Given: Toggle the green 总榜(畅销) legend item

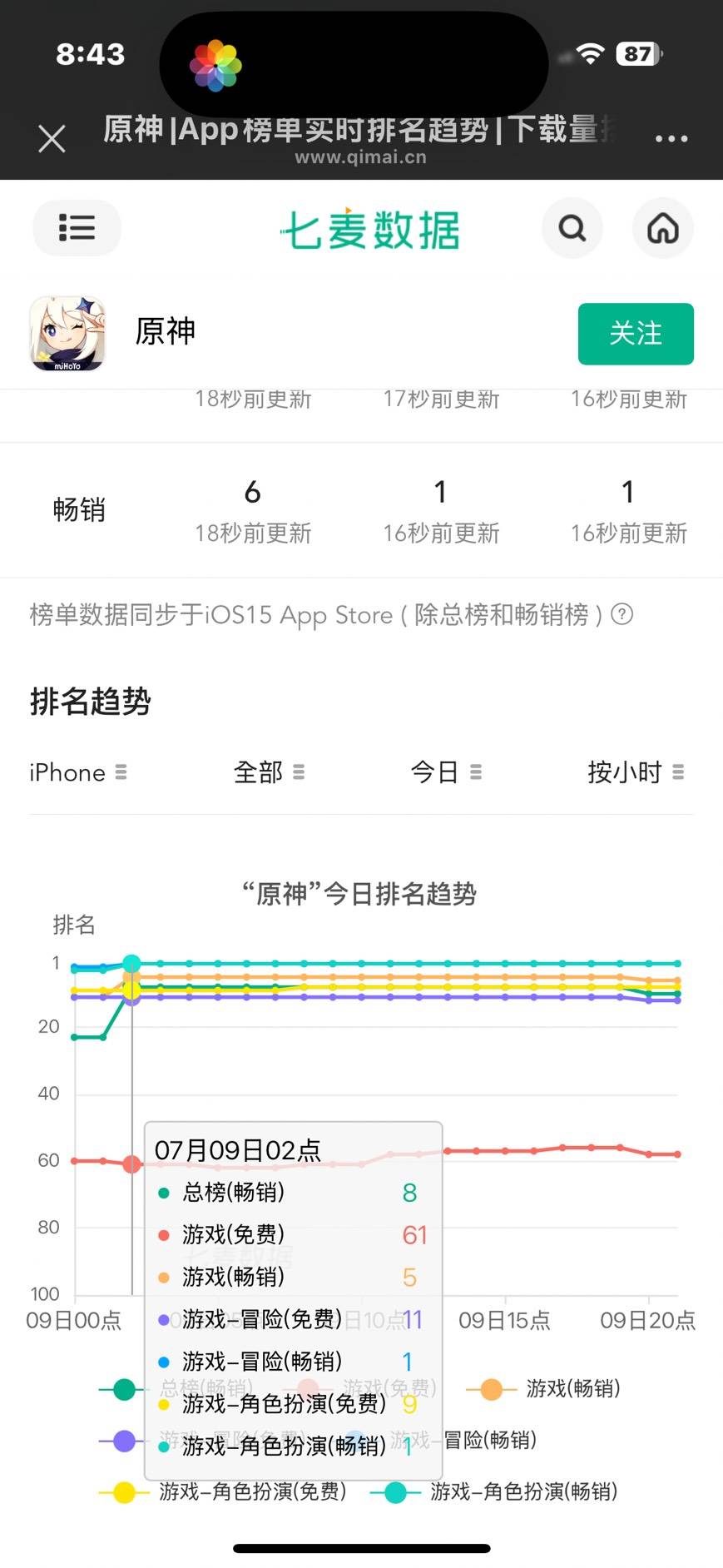Looking at the screenshot, I should (124, 1388).
